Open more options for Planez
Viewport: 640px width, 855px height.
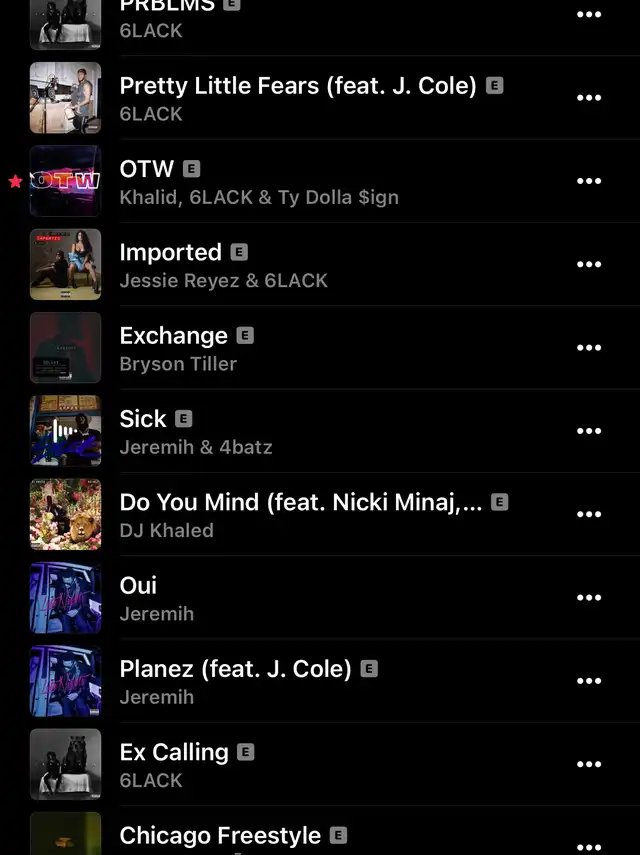(x=589, y=681)
